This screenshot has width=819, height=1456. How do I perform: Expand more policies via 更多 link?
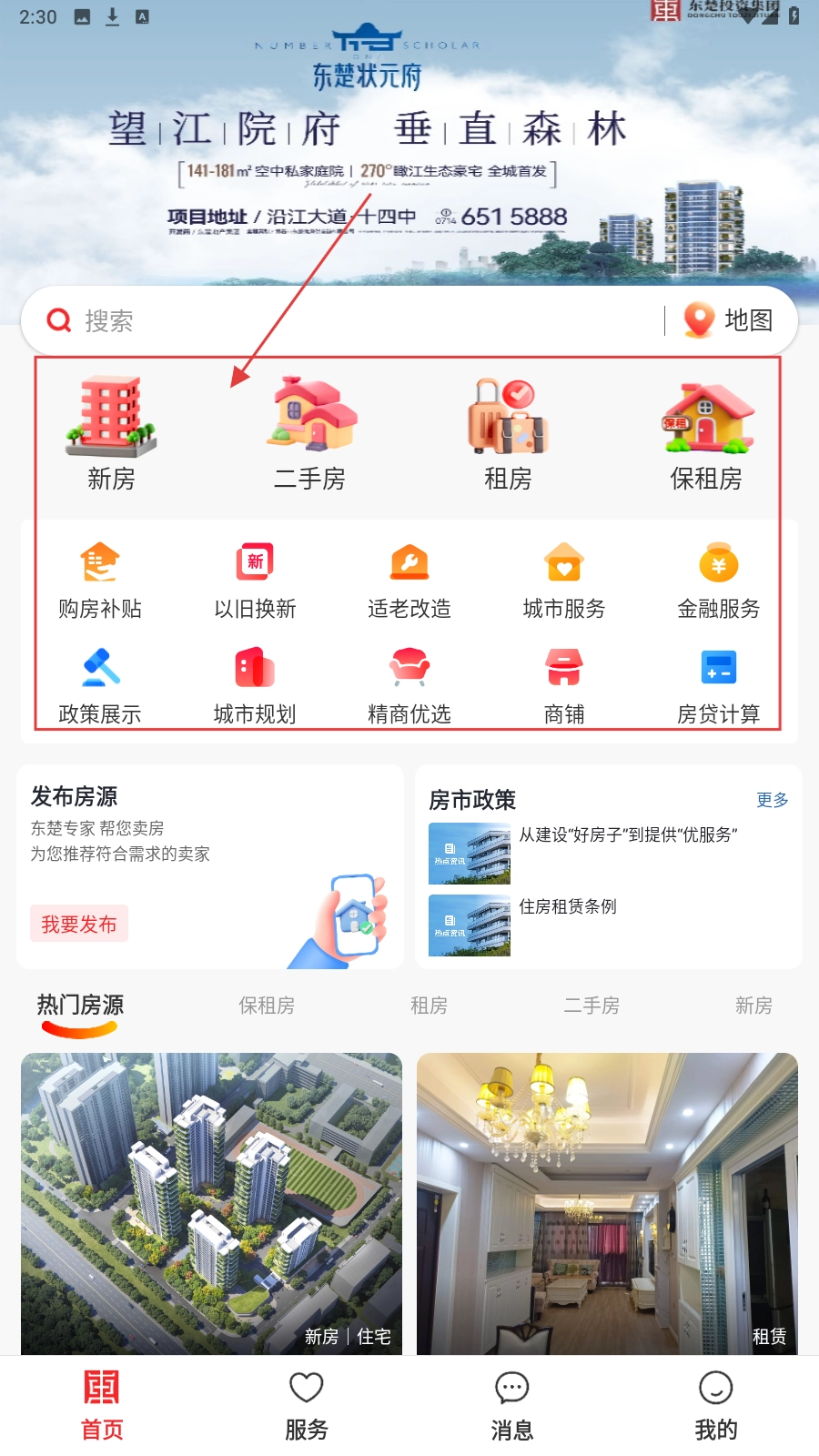pyautogui.click(x=771, y=800)
